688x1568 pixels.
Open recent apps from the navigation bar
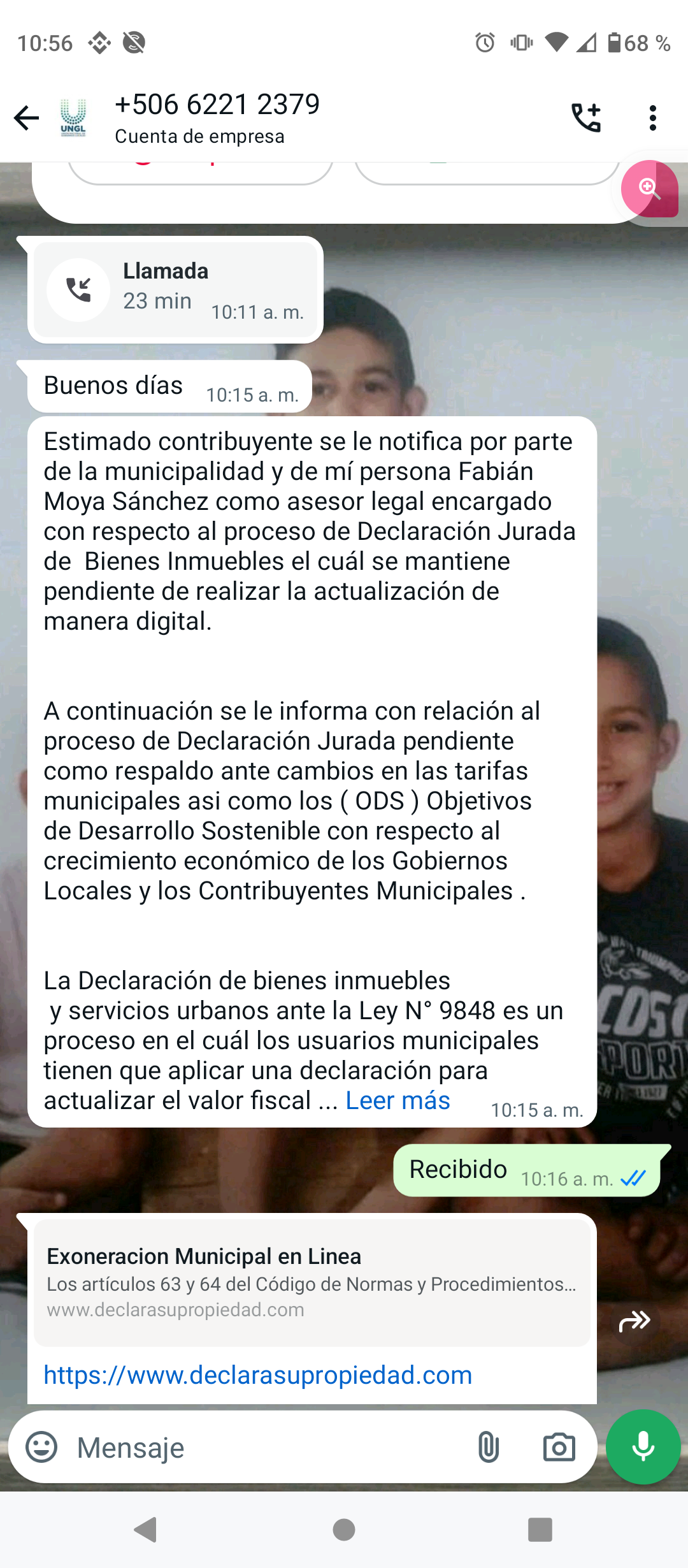tap(540, 1529)
